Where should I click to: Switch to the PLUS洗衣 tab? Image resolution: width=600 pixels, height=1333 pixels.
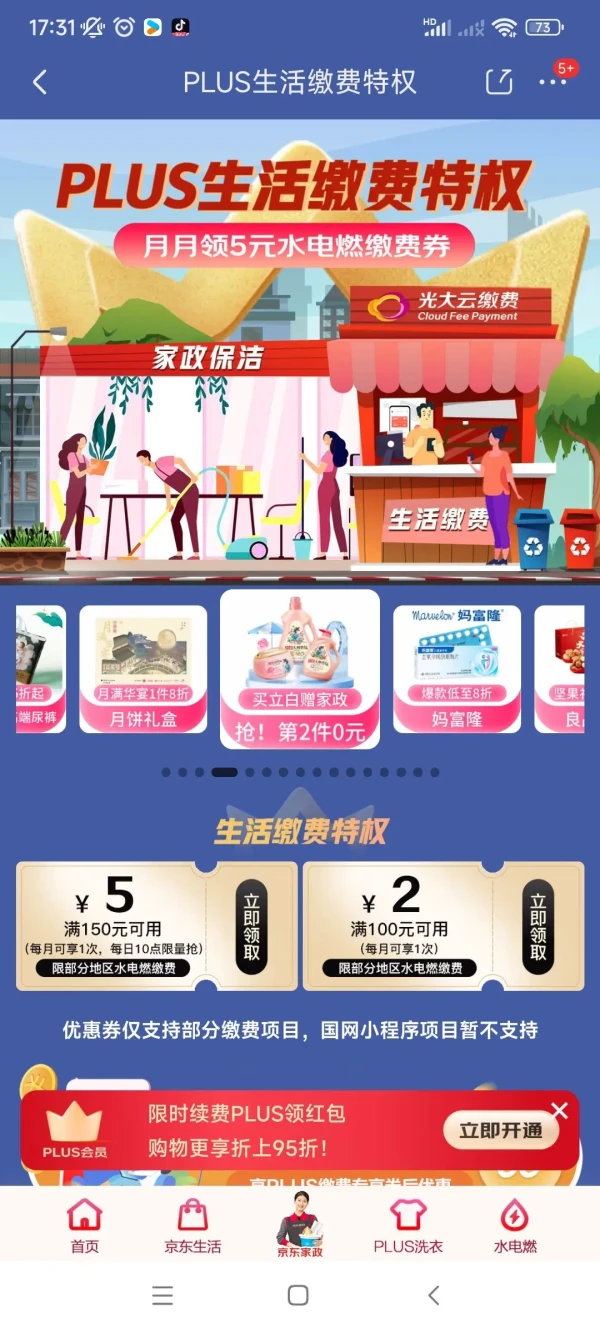coord(408,1225)
